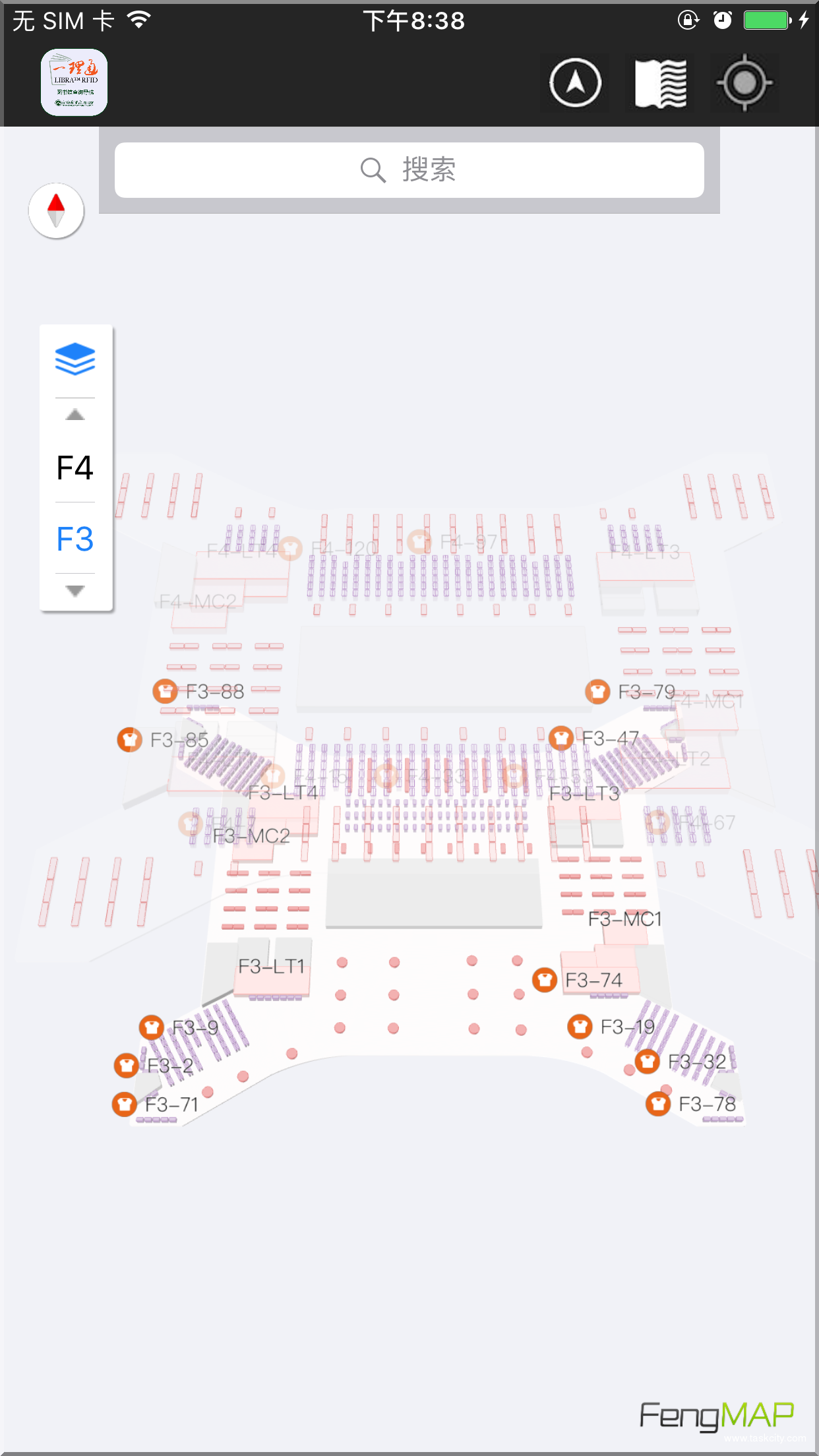
Task: Open the map style flag icon
Action: [x=660, y=83]
